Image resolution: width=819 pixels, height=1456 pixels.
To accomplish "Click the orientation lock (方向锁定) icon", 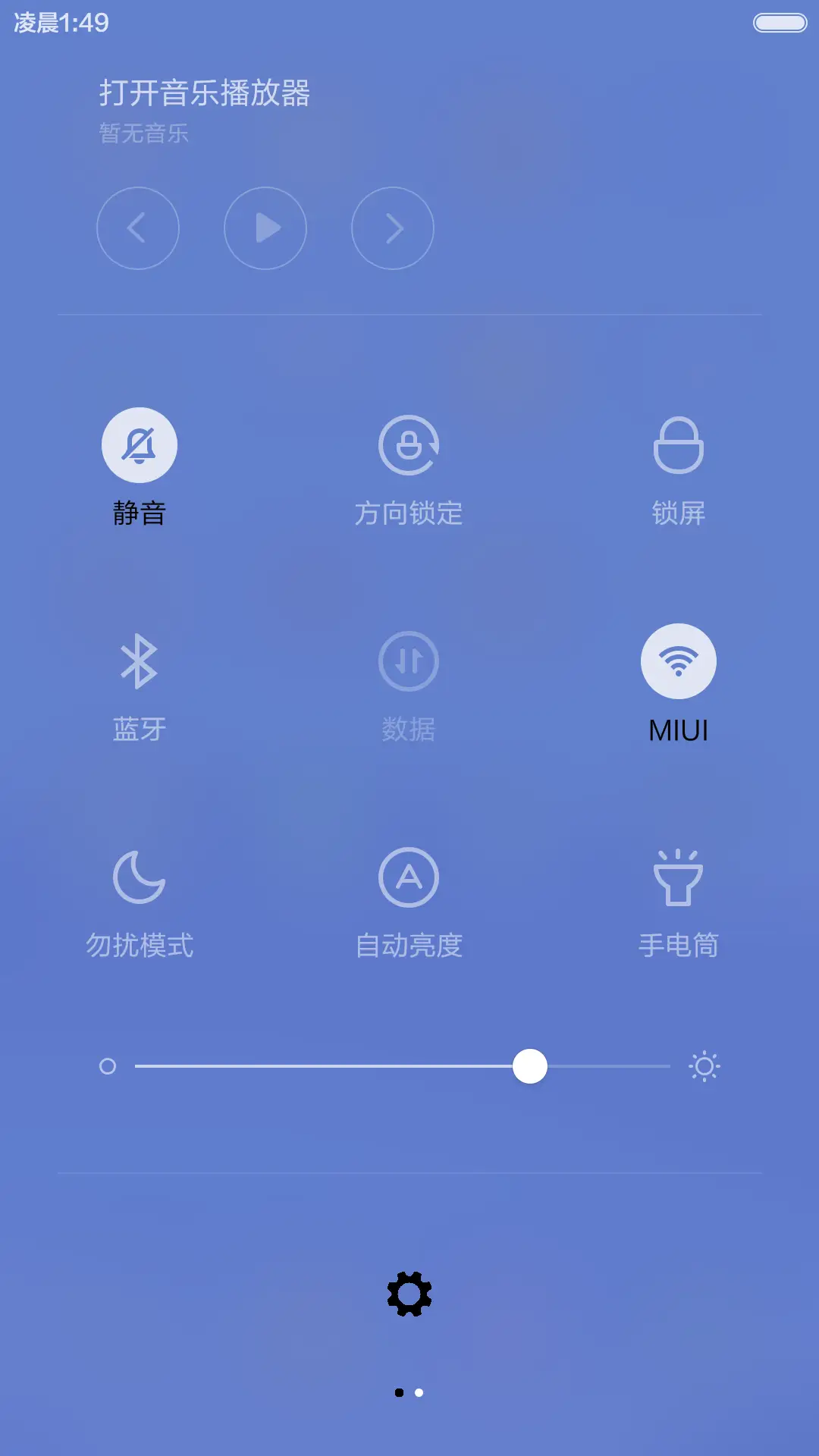I will click(x=409, y=445).
